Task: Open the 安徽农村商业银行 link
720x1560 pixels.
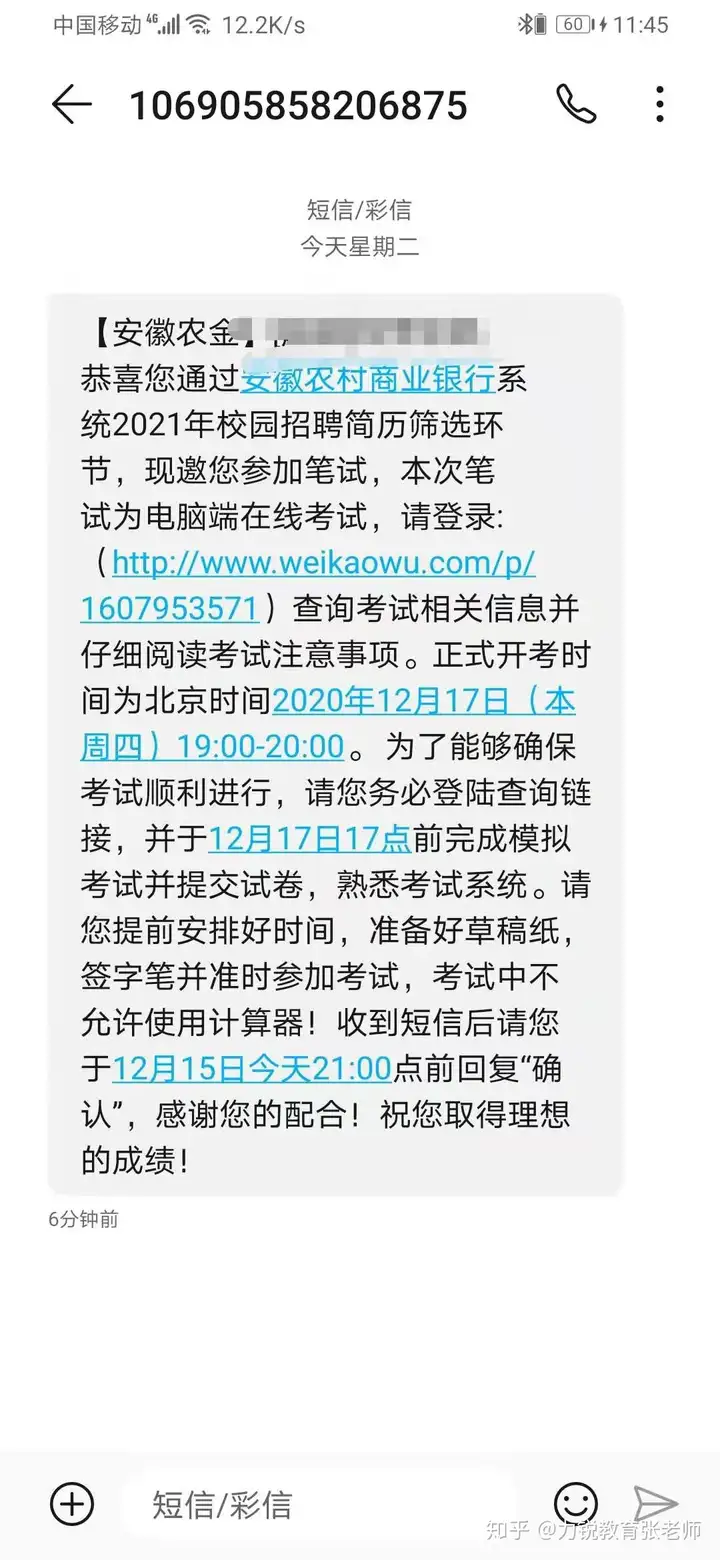Action: point(369,379)
